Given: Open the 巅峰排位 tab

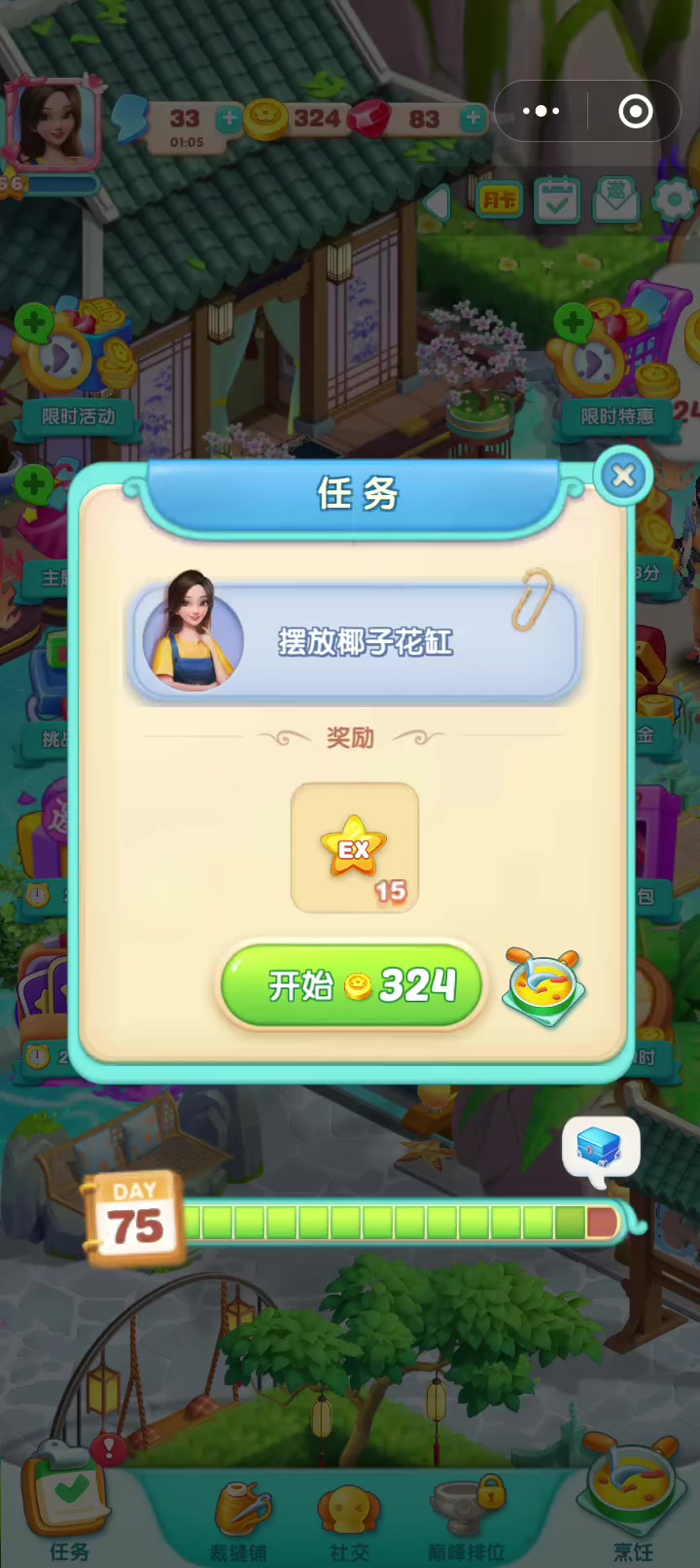Looking at the screenshot, I should point(465,1517).
